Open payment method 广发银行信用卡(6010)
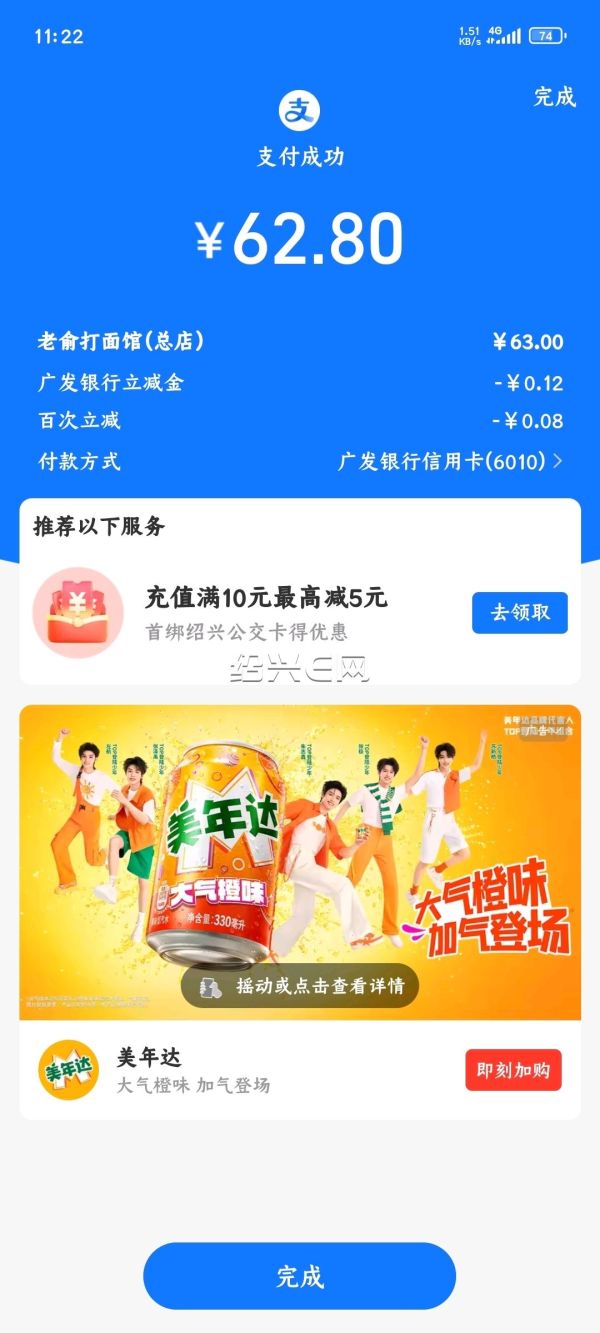Image resolution: width=600 pixels, height=1333 pixels. pos(450,461)
